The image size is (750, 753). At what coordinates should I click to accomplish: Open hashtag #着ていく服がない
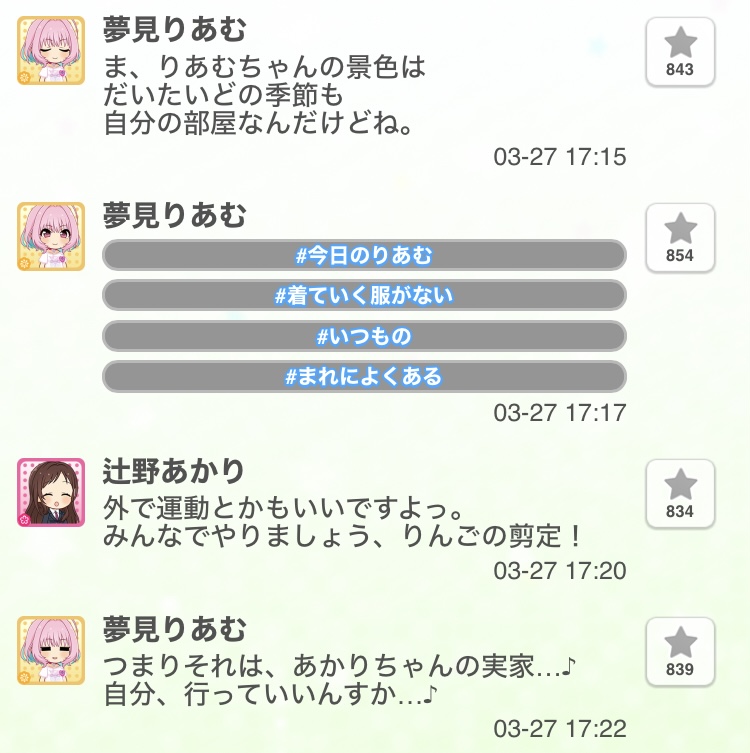[365, 296]
